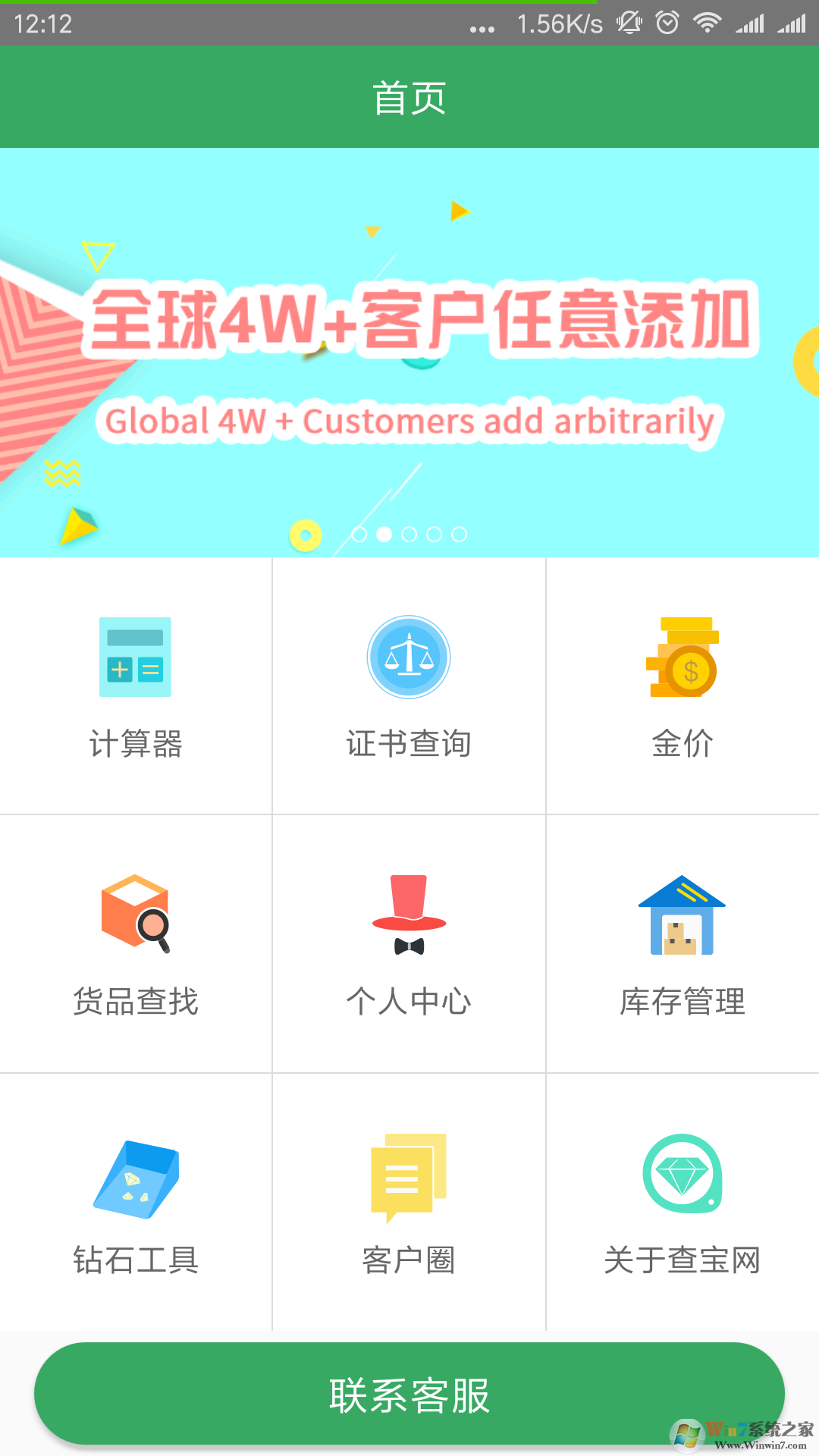The image size is (819, 1456).
Task: Check the 金价 gold price
Action: [682, 682]
